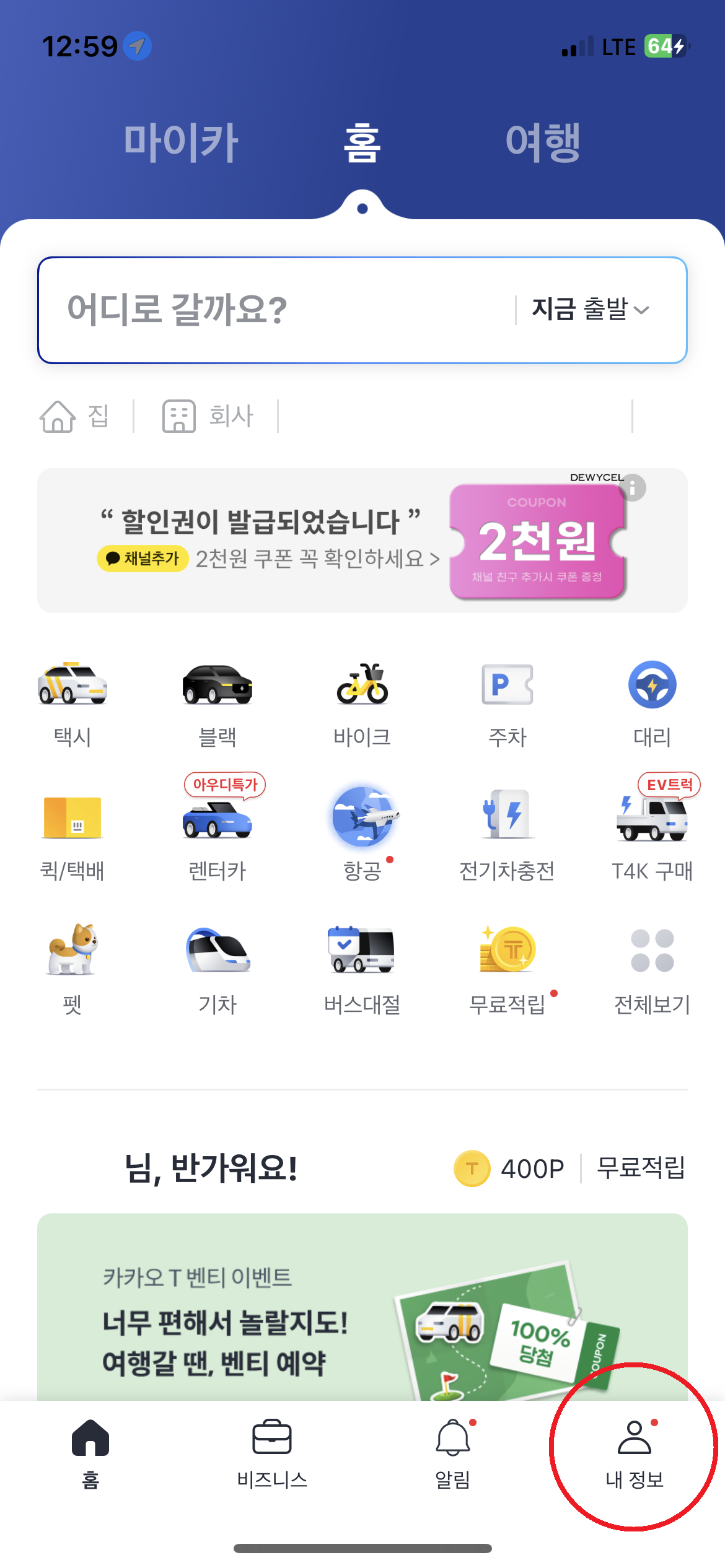Image resolution: width=725 pixels, height=1568 pixels.
Task: Tap 무료적립 next to 400P points
Action: pyautogui.click(x=642, y=1168)
